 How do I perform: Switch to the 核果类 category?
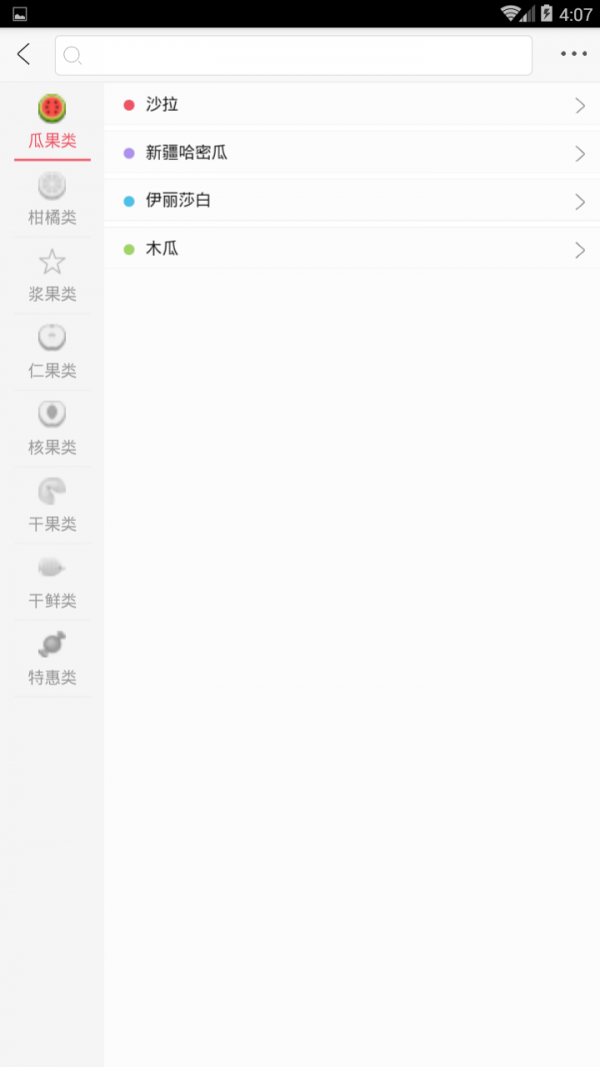[52, 430]
